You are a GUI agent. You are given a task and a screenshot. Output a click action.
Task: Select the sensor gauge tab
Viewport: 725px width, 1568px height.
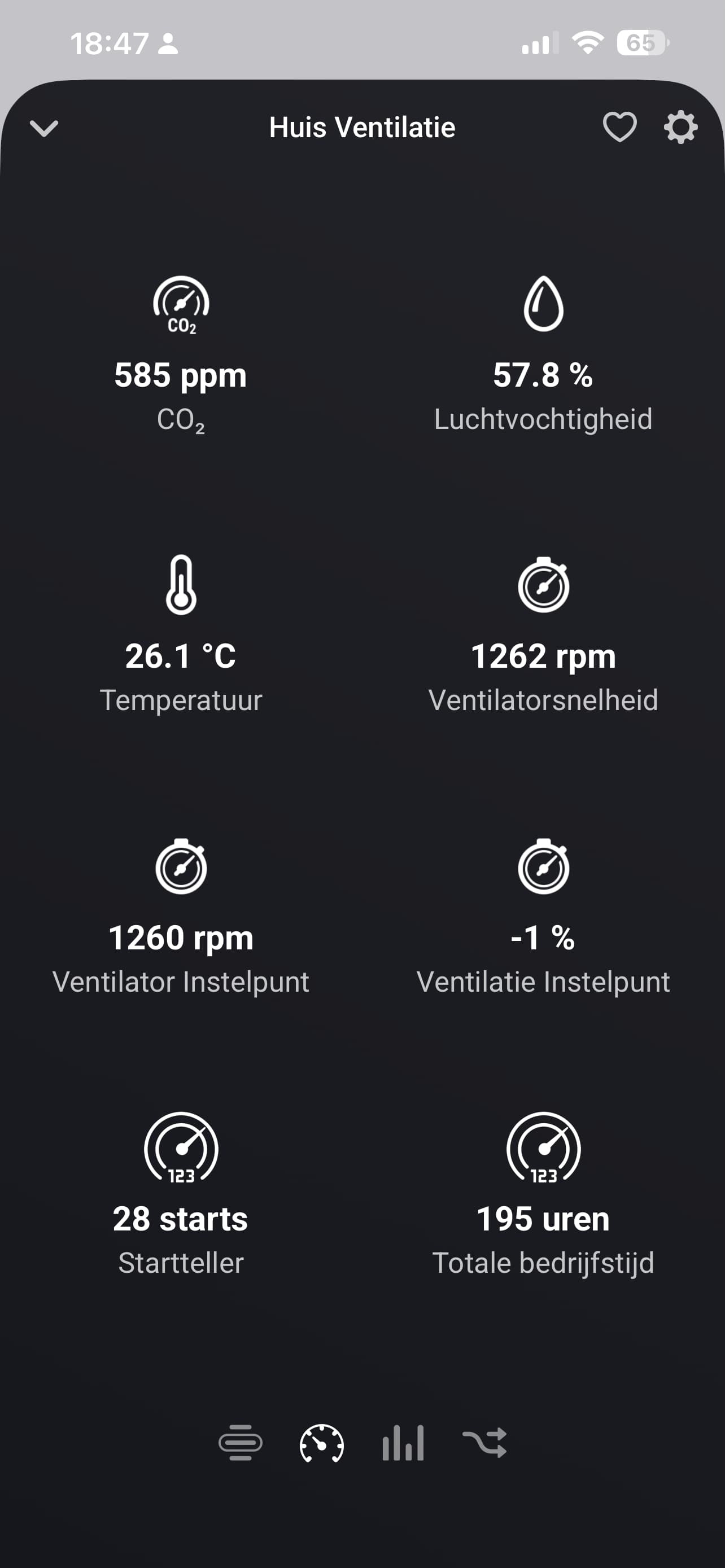(321, 1442)
